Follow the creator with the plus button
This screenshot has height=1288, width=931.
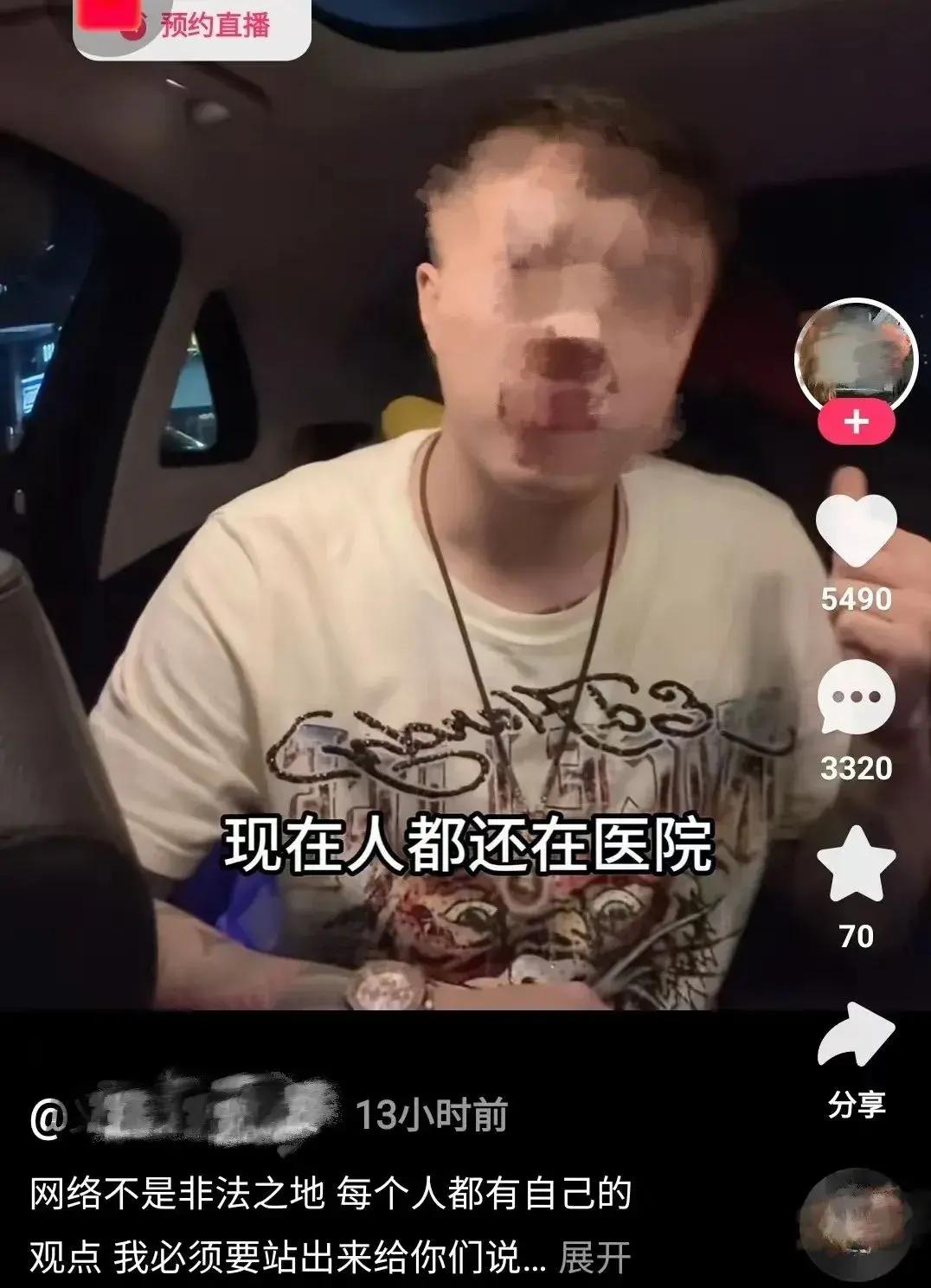pyautogui.click(x=856, y=421)
